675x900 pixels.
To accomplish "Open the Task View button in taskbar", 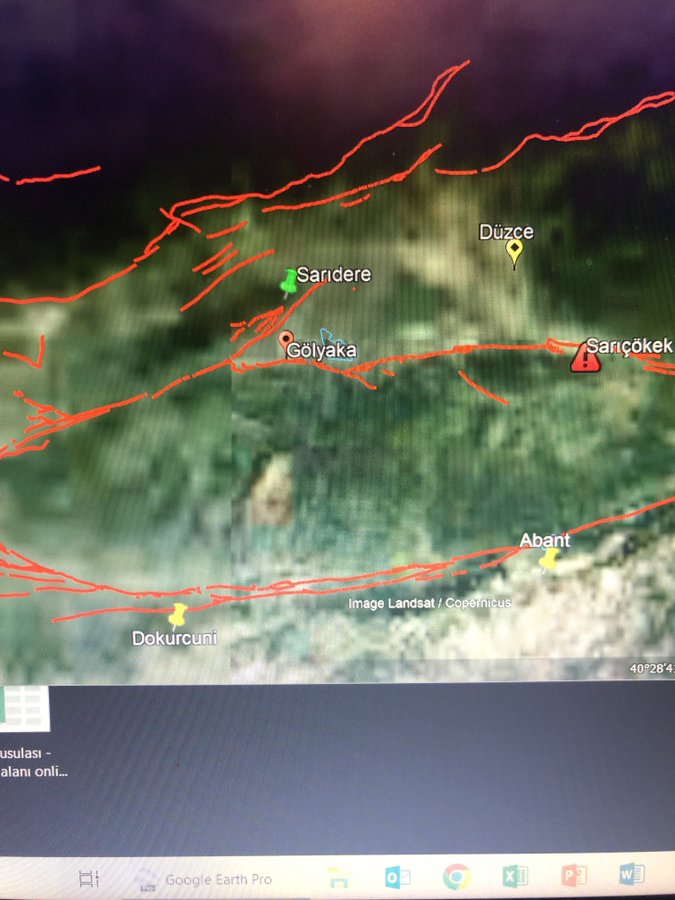I will (x=89, y=878).
